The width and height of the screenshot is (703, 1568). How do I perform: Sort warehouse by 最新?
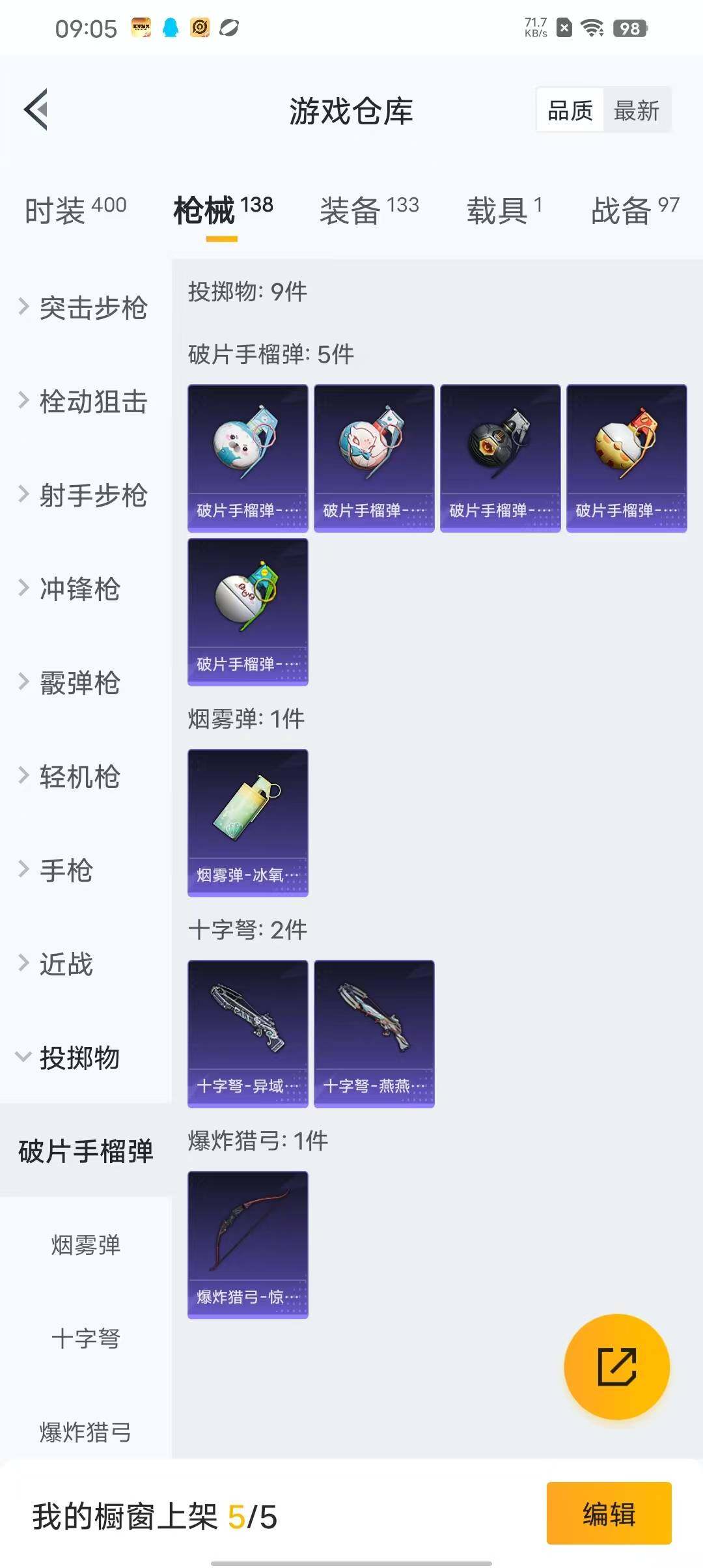[636, 110]
